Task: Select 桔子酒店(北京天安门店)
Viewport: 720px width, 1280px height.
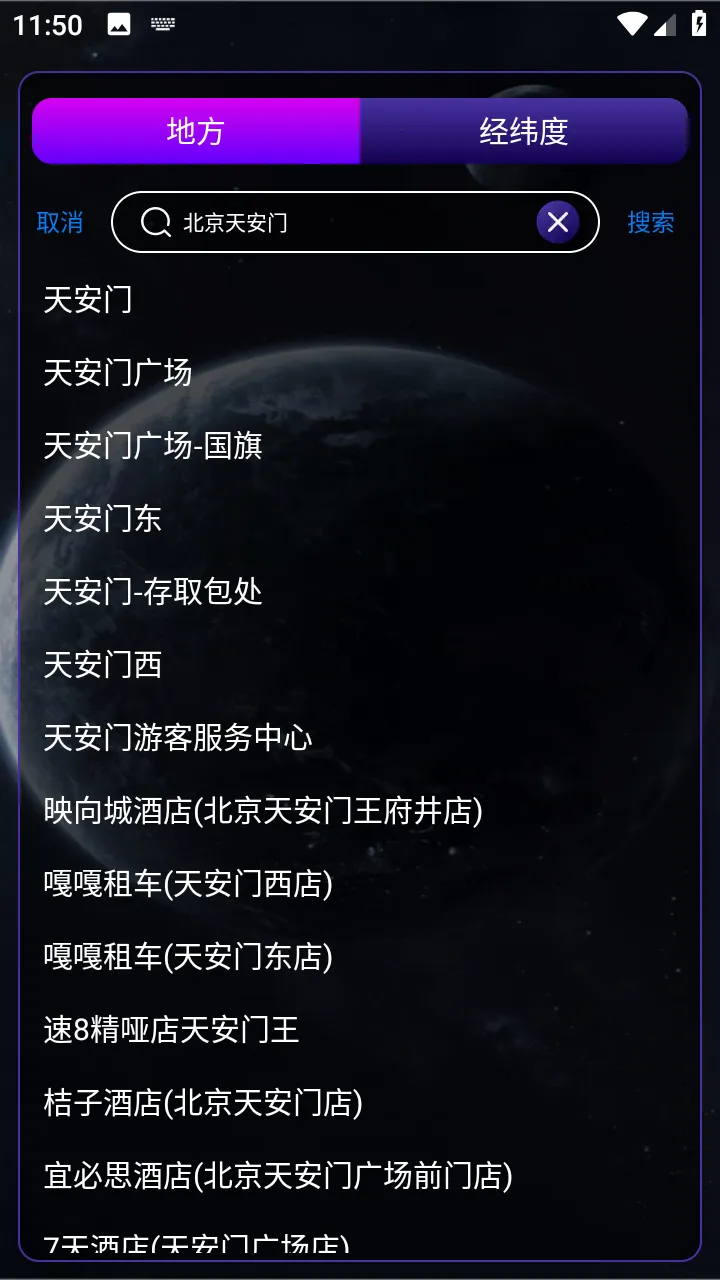Action: point(203,1103)
